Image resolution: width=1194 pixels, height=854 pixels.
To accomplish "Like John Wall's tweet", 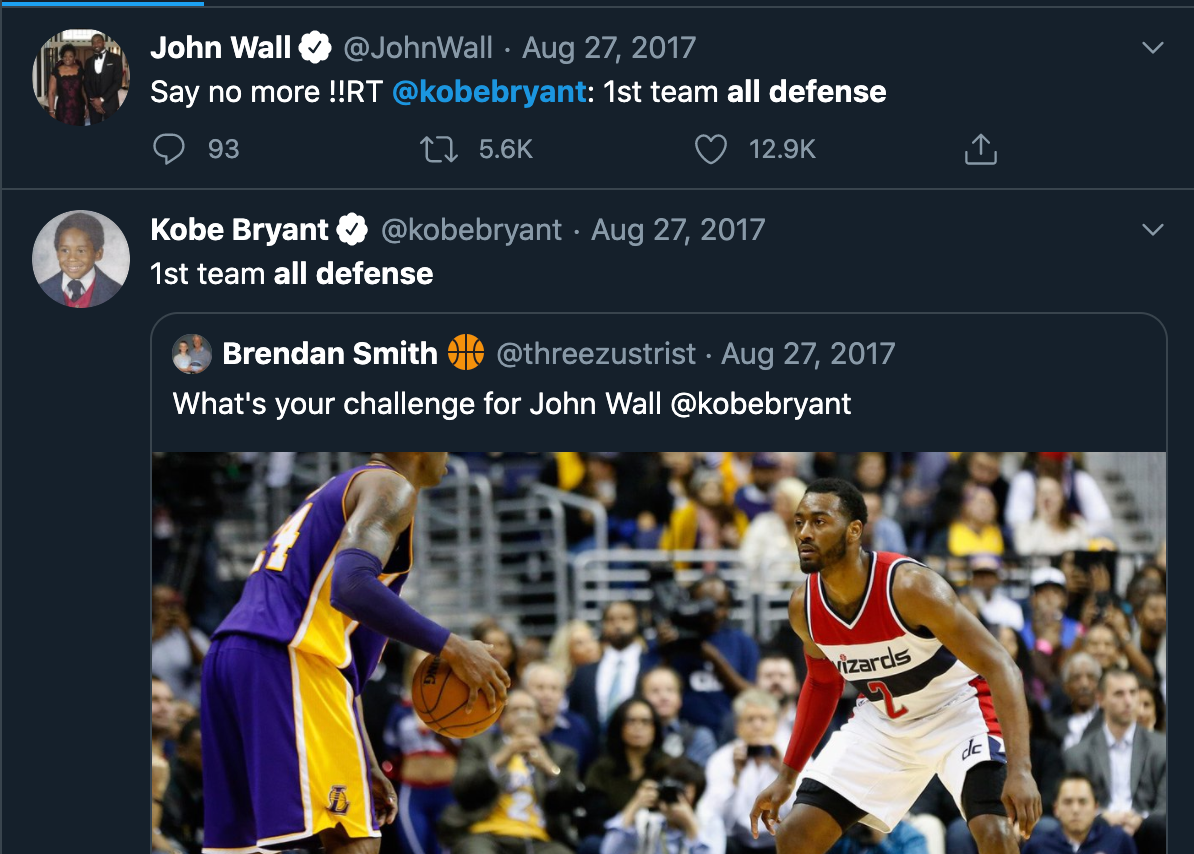I will (710, 150).
